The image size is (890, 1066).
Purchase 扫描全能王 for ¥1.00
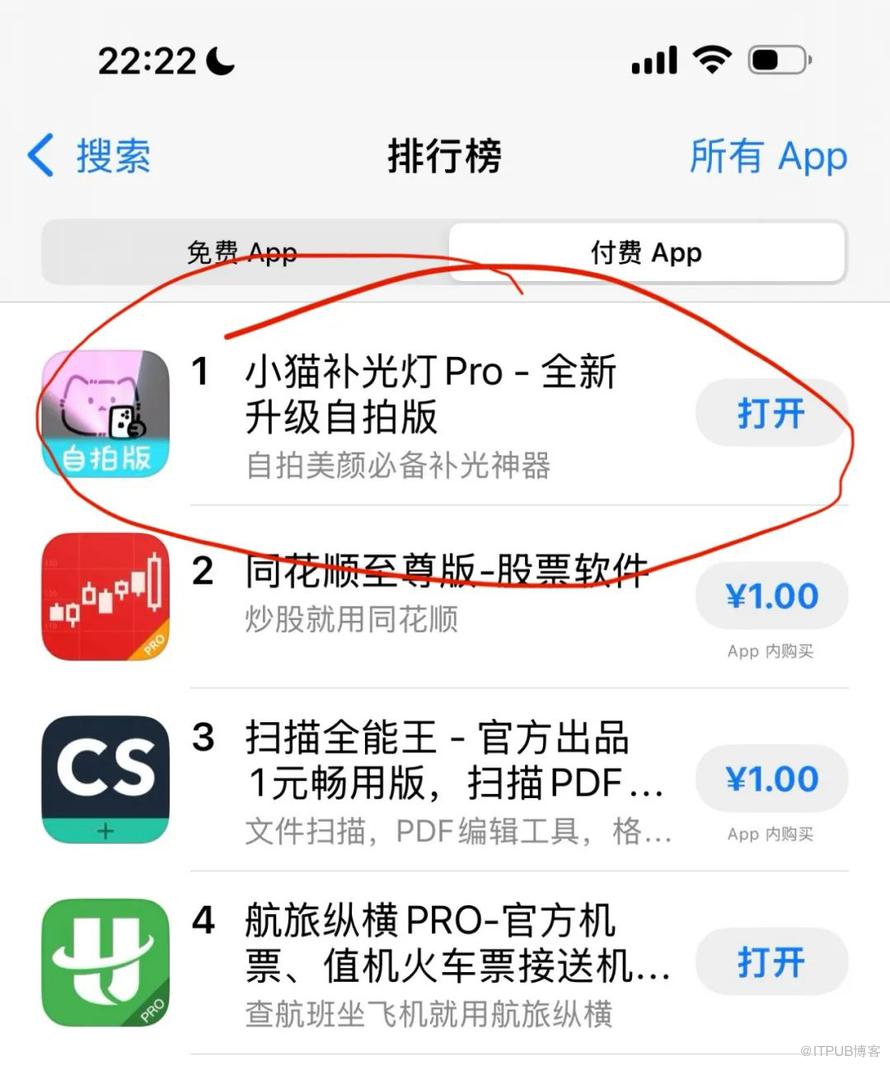pyautogui.click(x=771, y=779)
